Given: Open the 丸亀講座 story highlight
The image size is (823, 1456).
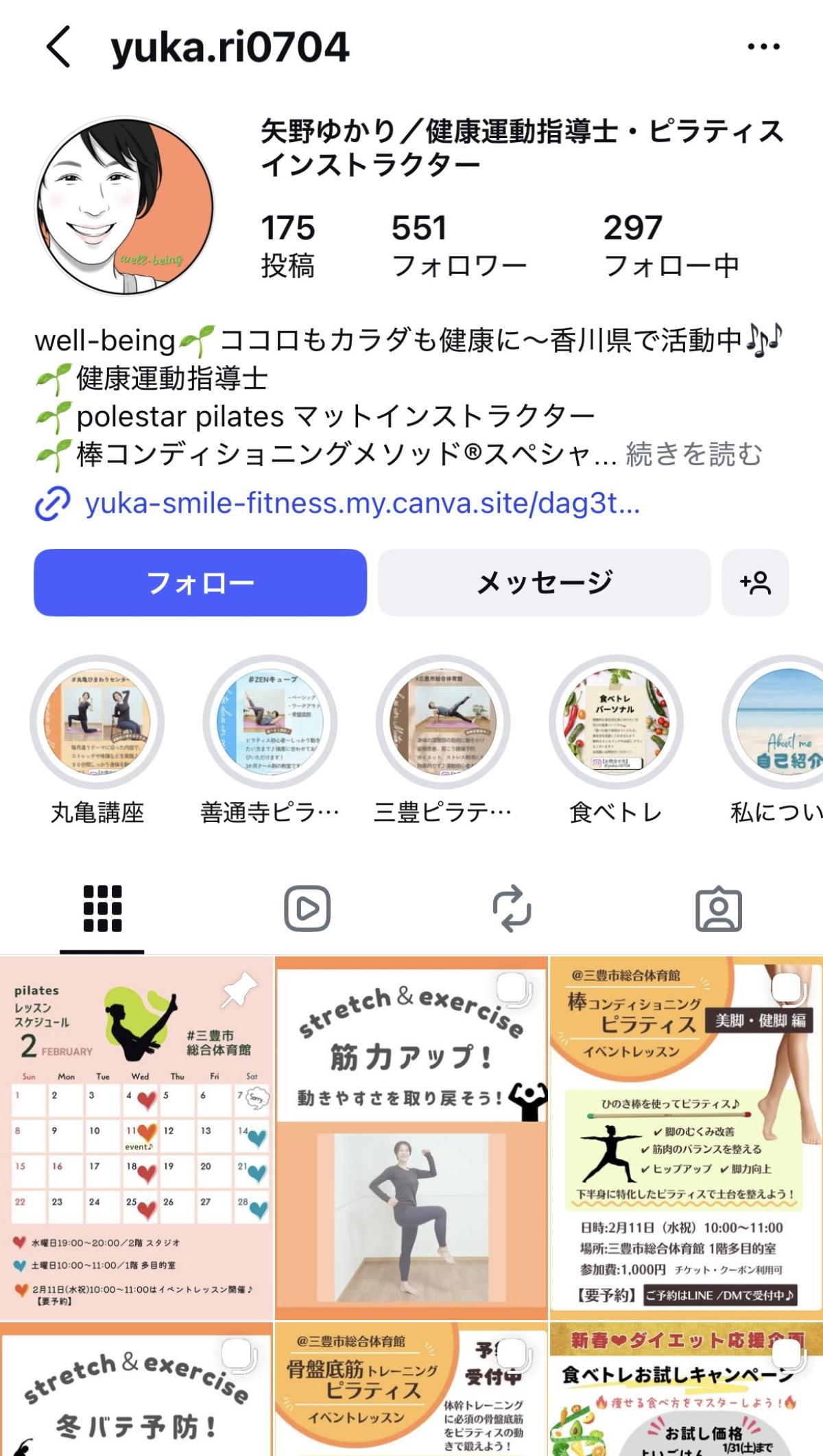Looking at the screenshot, I should click(97, 722).
